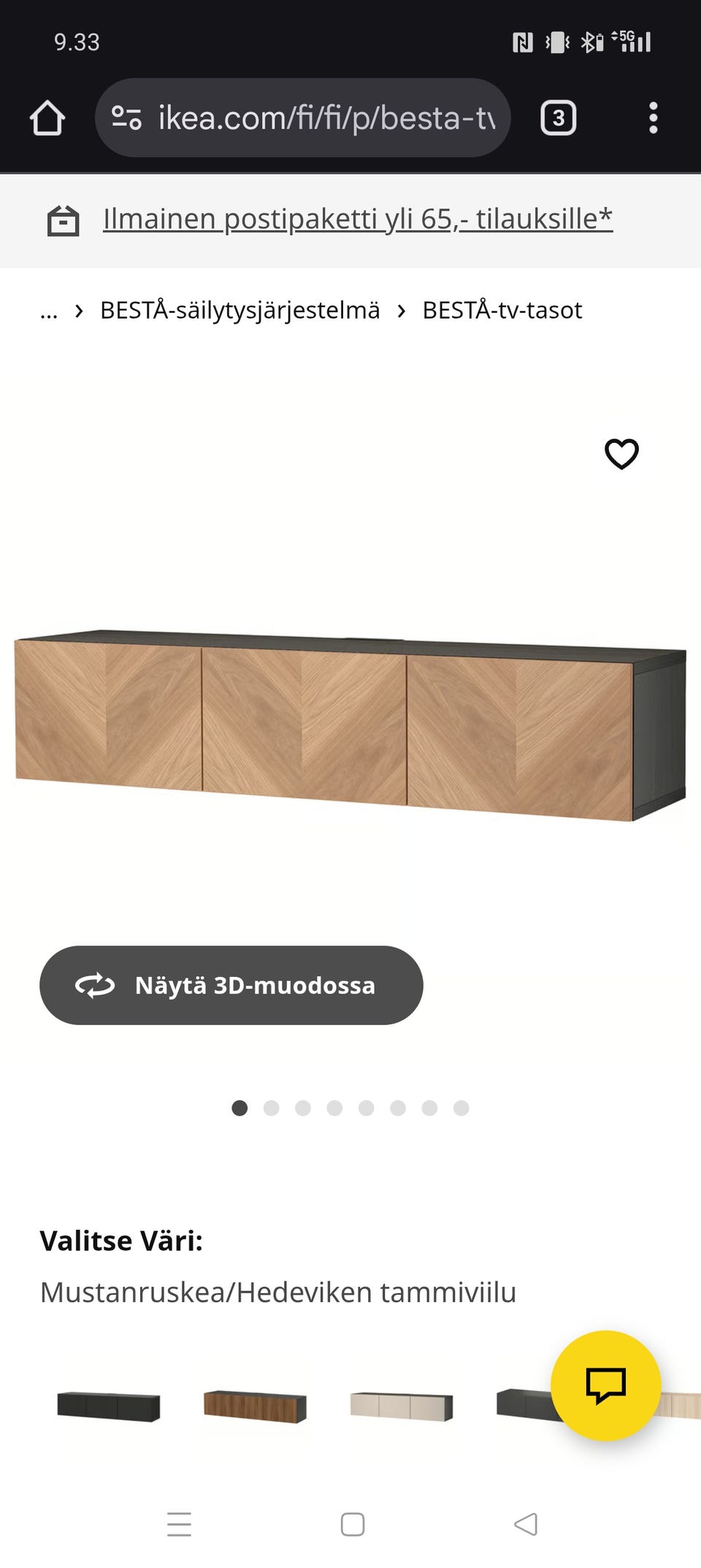This screenshot has height=1568, width=701.
Task: Select the beige color variant
Action: click(x=402, y=1407)
